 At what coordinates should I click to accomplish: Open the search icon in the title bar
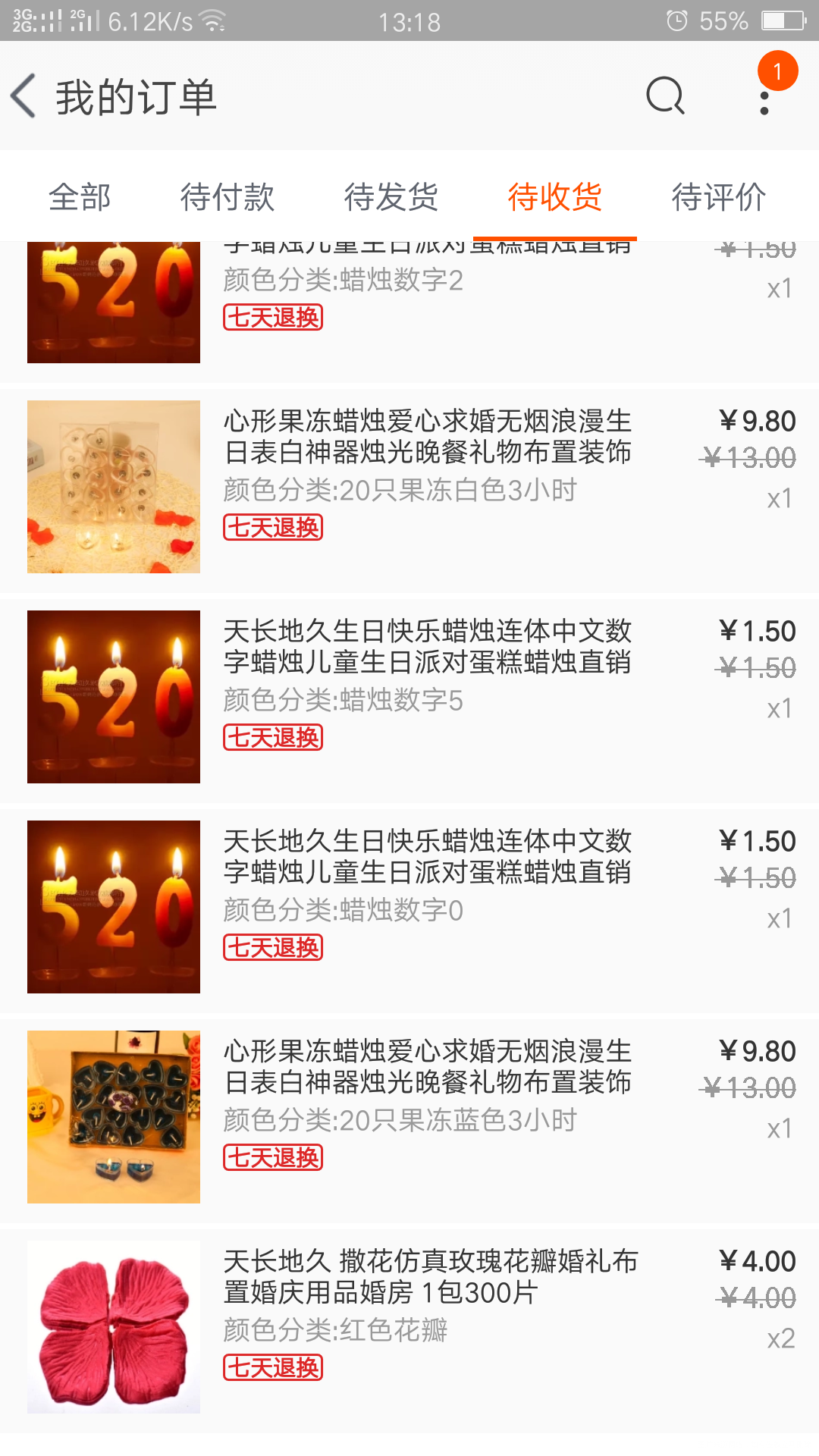(x=664, y=97)
